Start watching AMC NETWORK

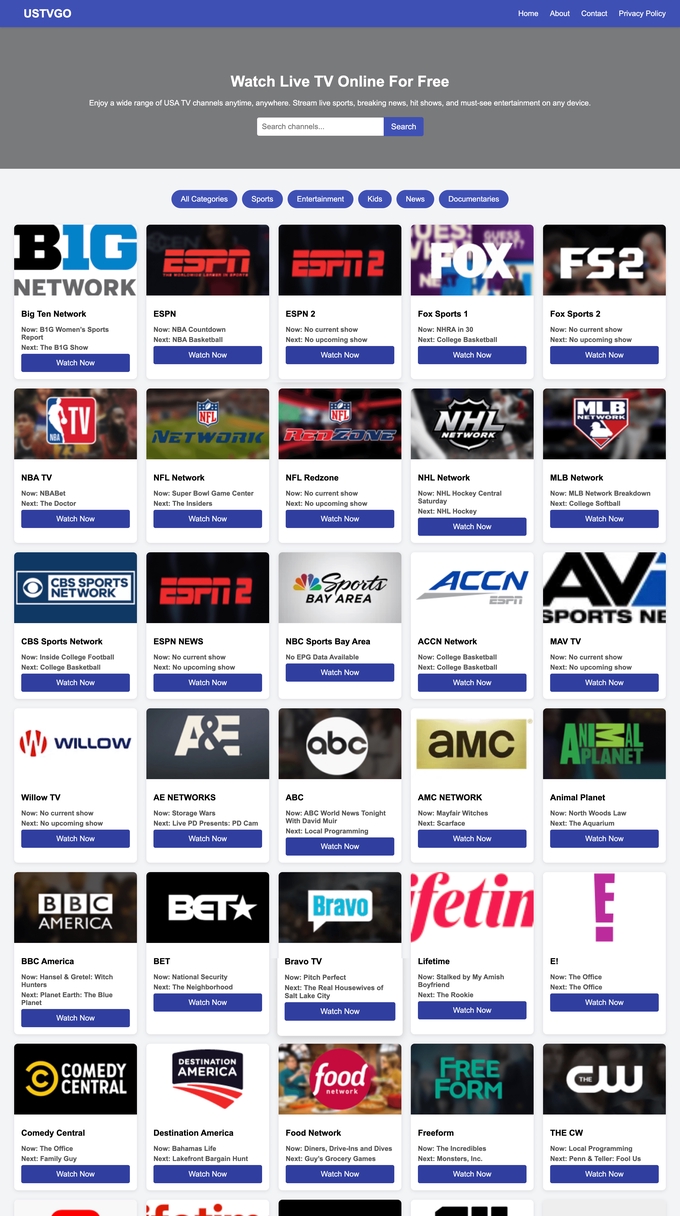[x=472, y=839]
